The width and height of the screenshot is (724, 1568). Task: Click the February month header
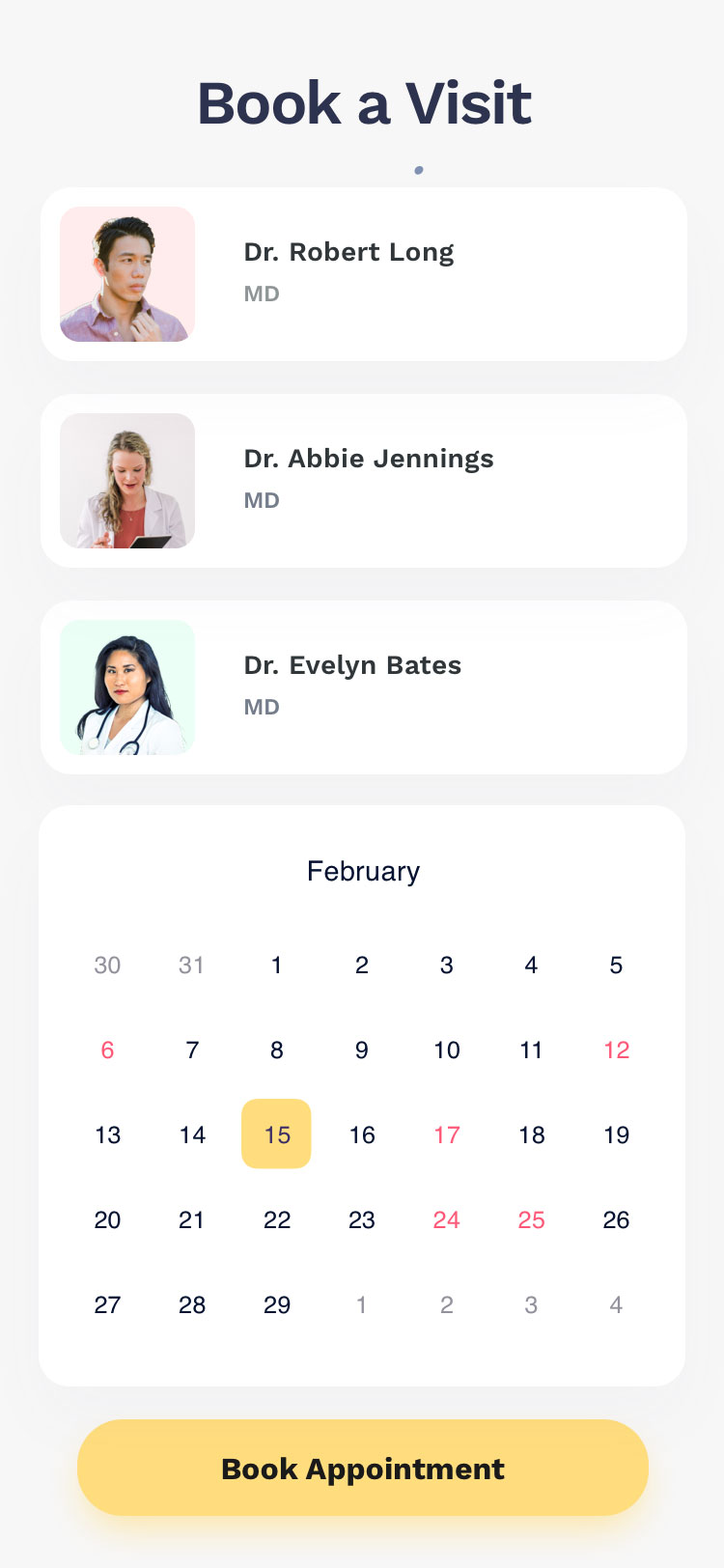tap(362, 871)
